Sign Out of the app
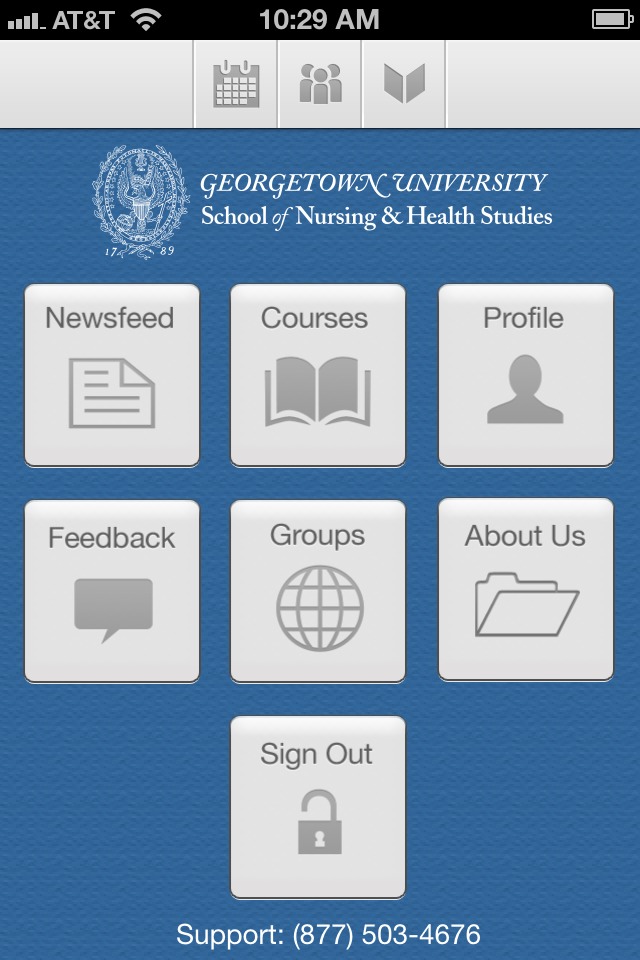Viewport: 640px width, 960px height. [x=318, y=807]
